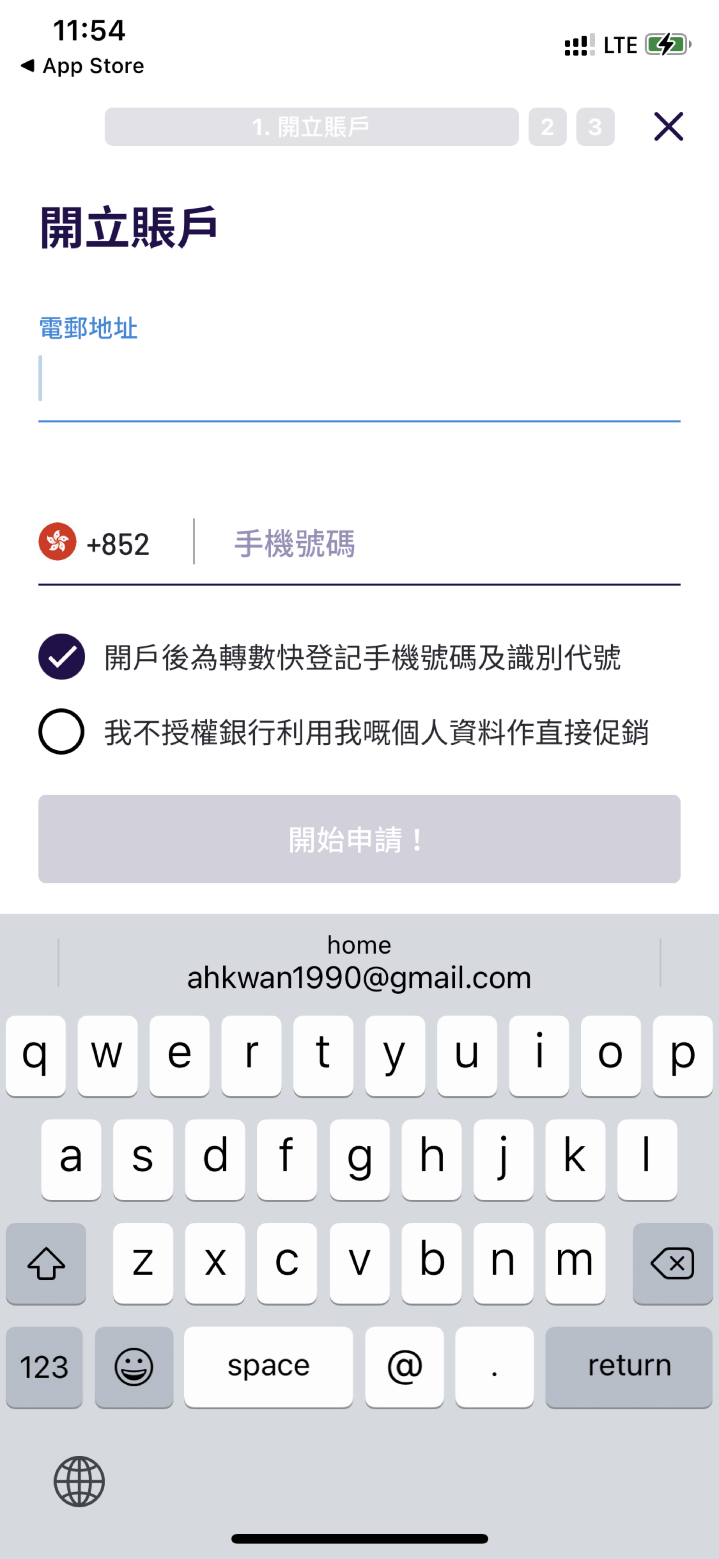Tap the @ key on keyboard
Viewport: 719px width, 1559px height.
pos(405,1366)
